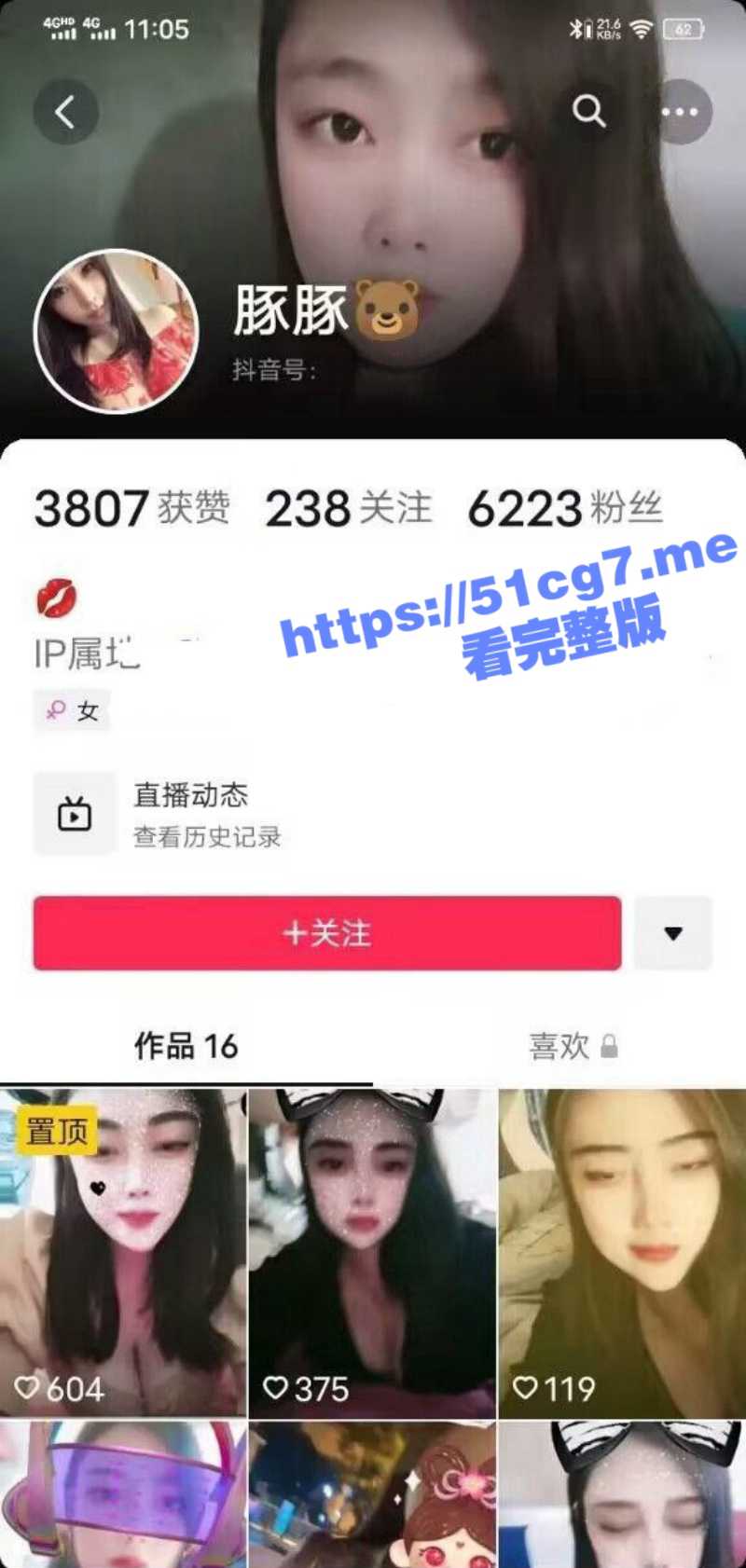Viewport: 746px width, 1568px height.
Task: Open the 6223 粉丝 followers list
Action: tap(564, 509)
